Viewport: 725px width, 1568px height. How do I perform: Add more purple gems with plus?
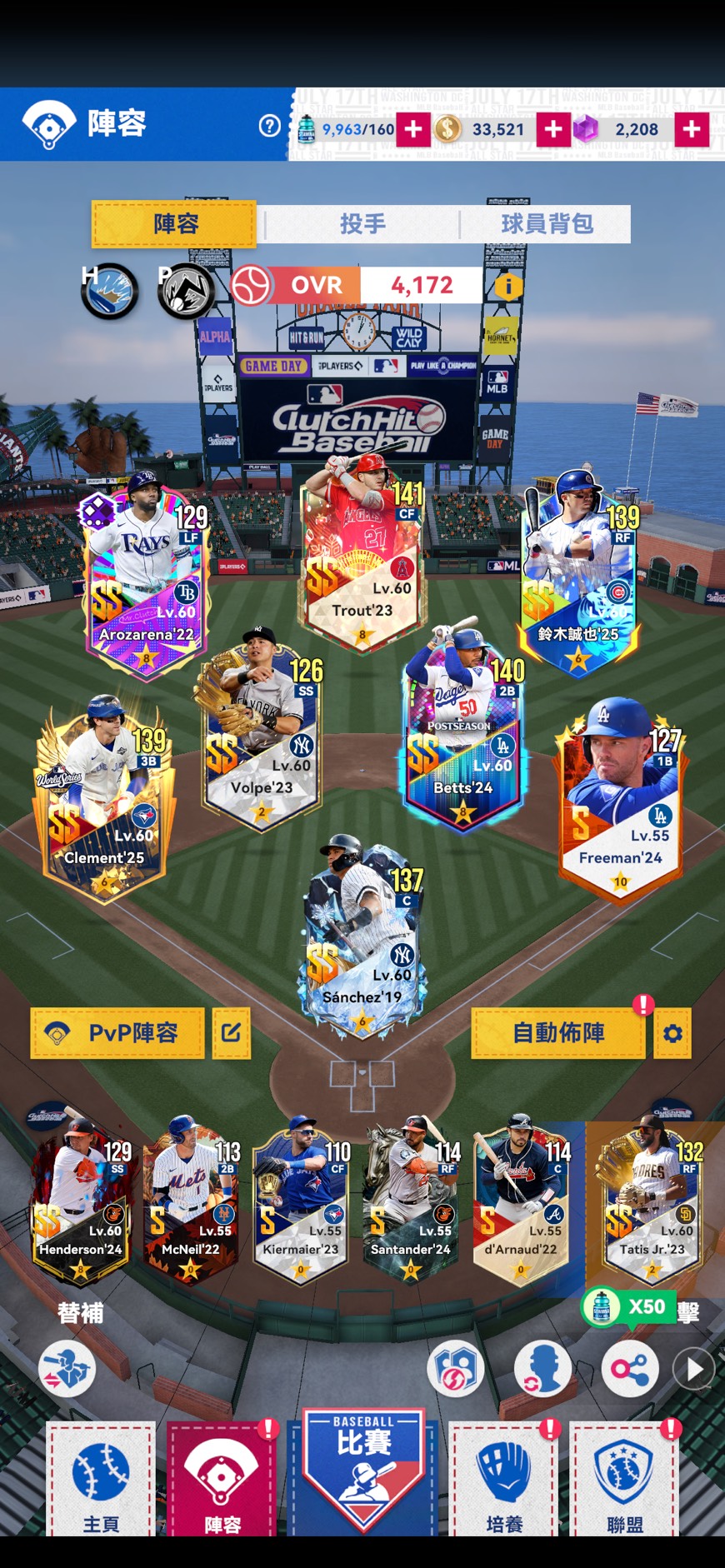[691, 129]
